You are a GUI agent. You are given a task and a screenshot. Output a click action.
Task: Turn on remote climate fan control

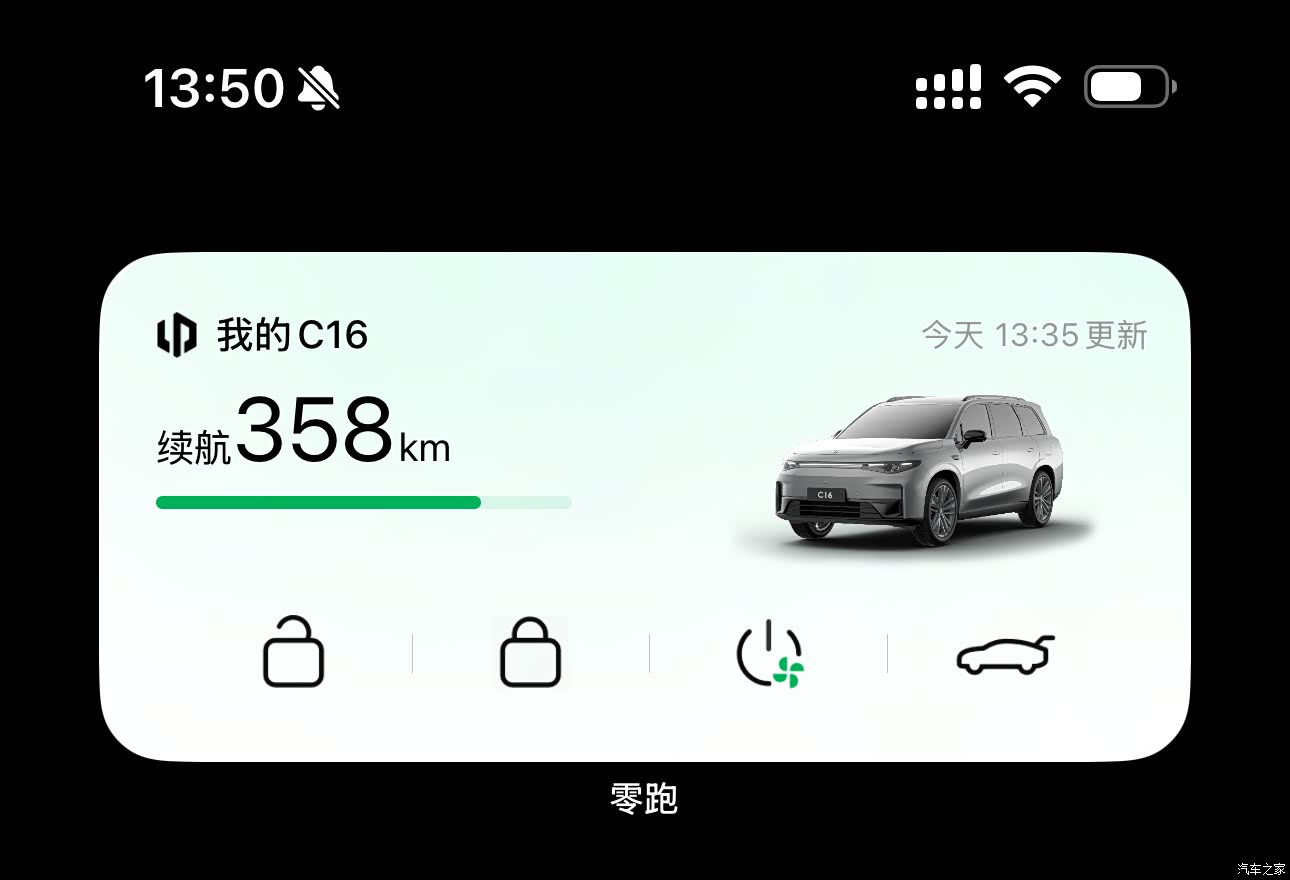[769, 654]
